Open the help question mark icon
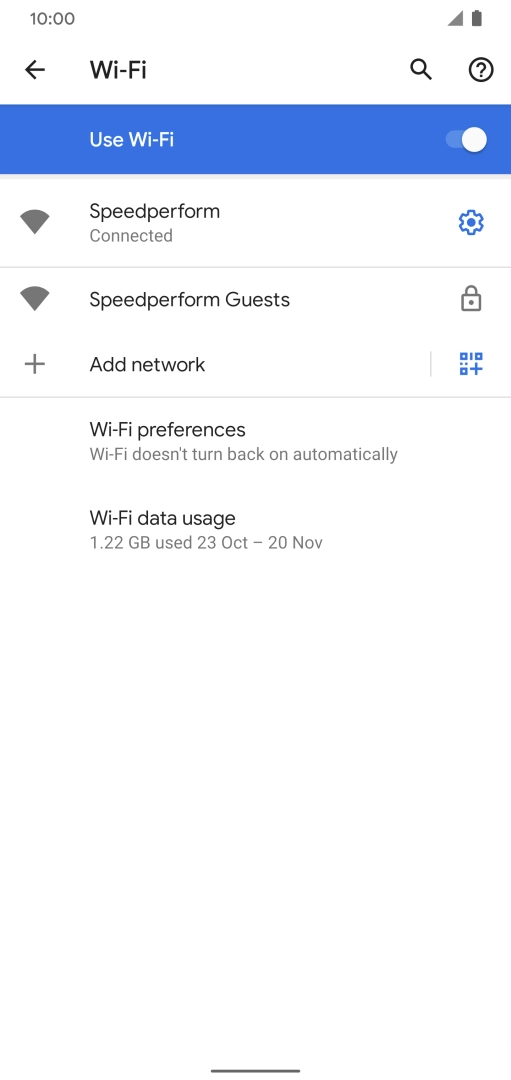 point(481,70)
